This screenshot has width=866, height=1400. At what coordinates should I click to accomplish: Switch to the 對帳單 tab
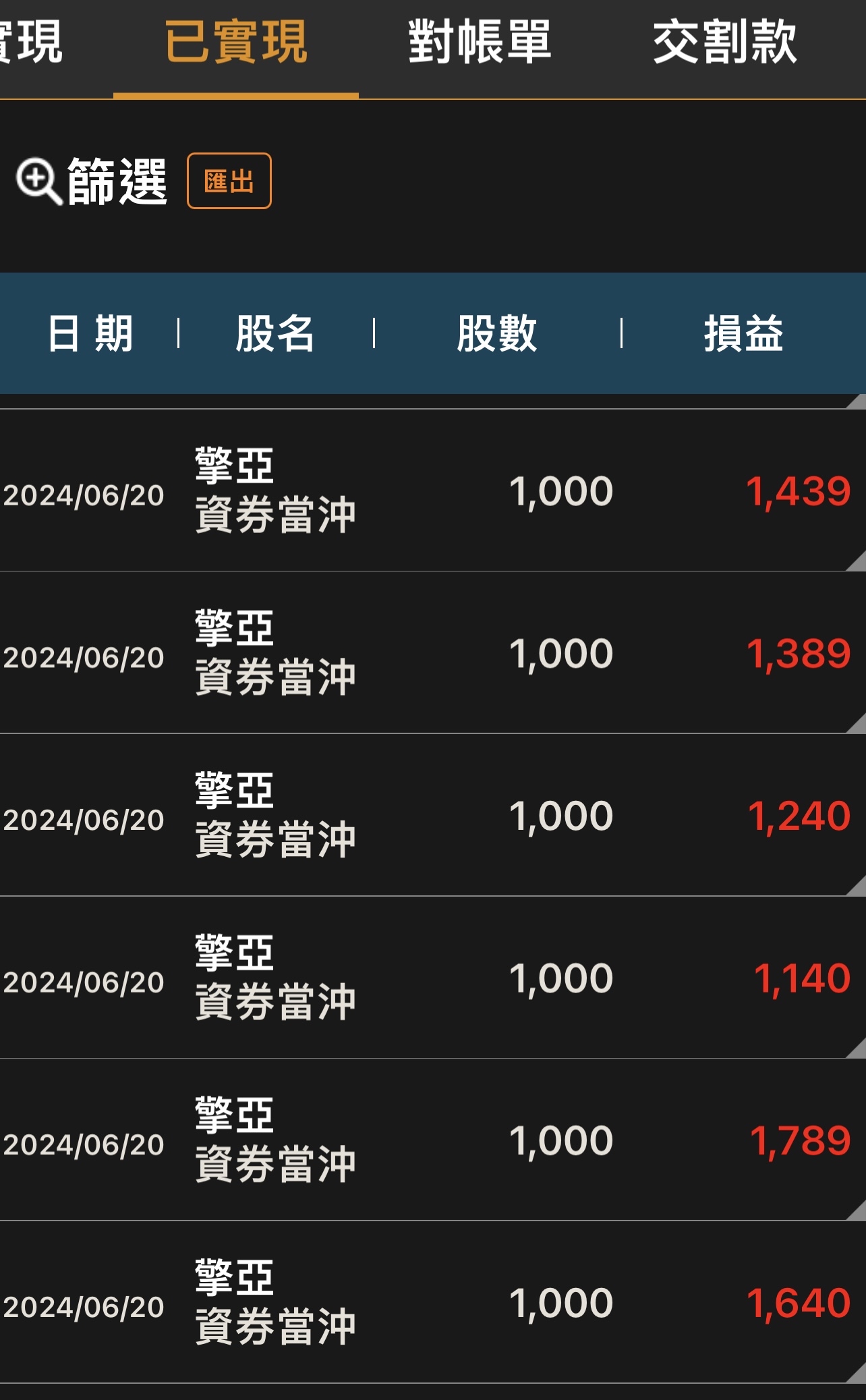coord(480,43)
